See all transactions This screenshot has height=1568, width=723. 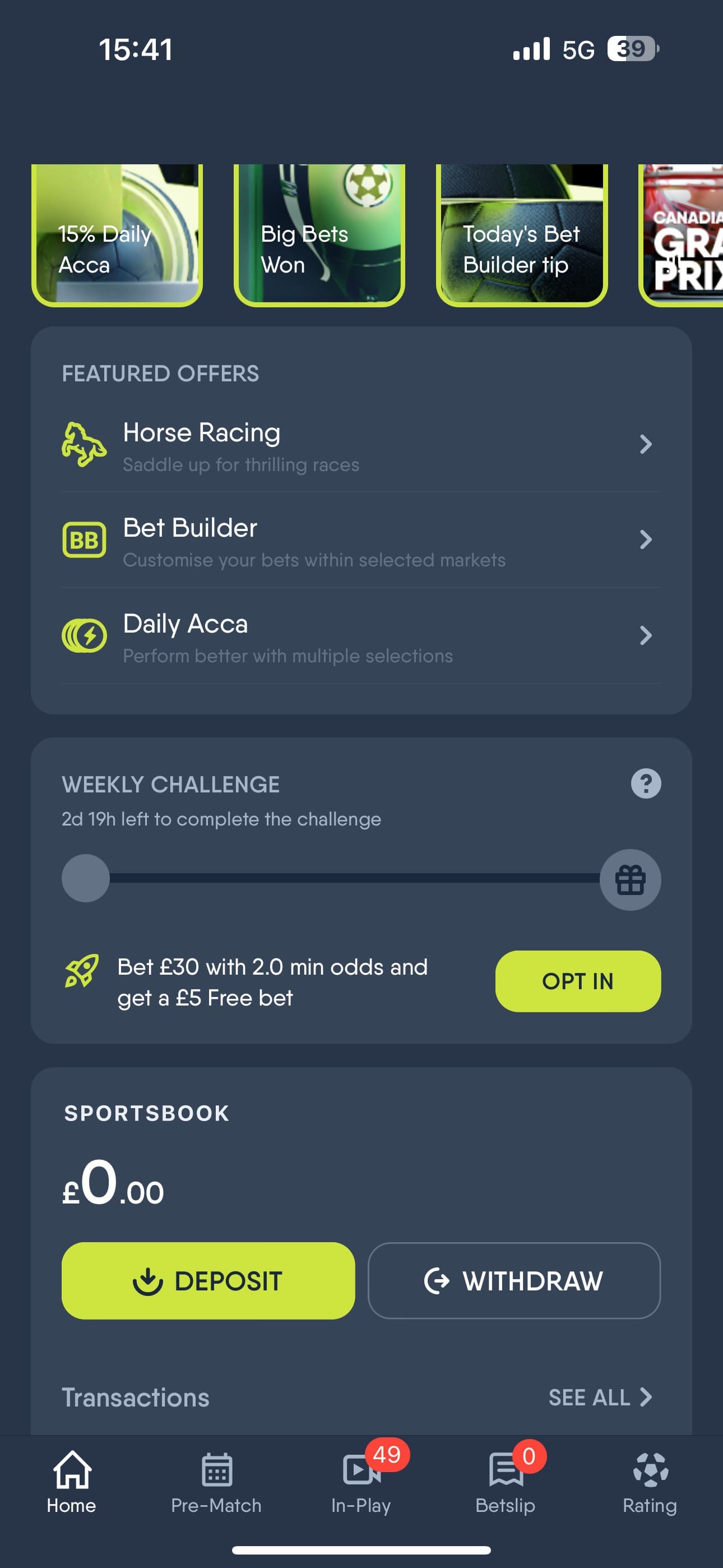(x=600, y=1398)
